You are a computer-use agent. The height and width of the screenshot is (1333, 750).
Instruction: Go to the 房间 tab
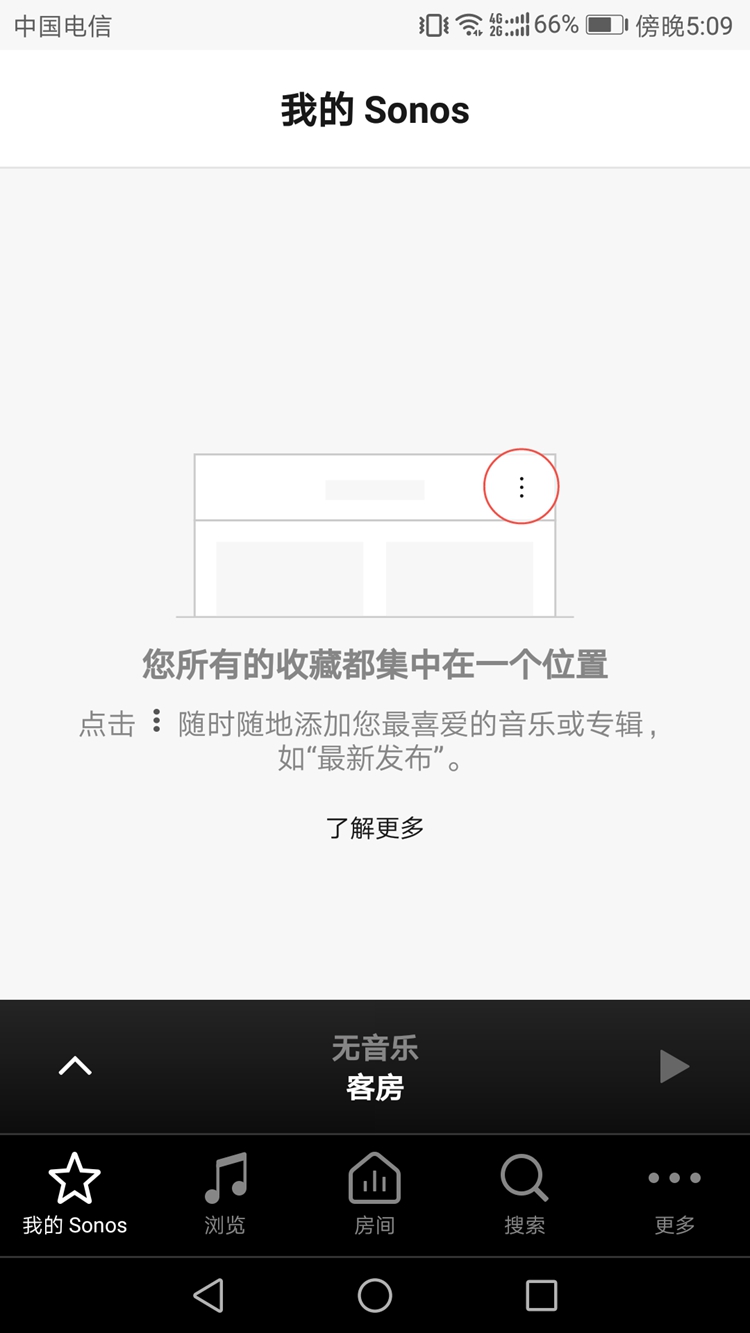(375, 1195)
